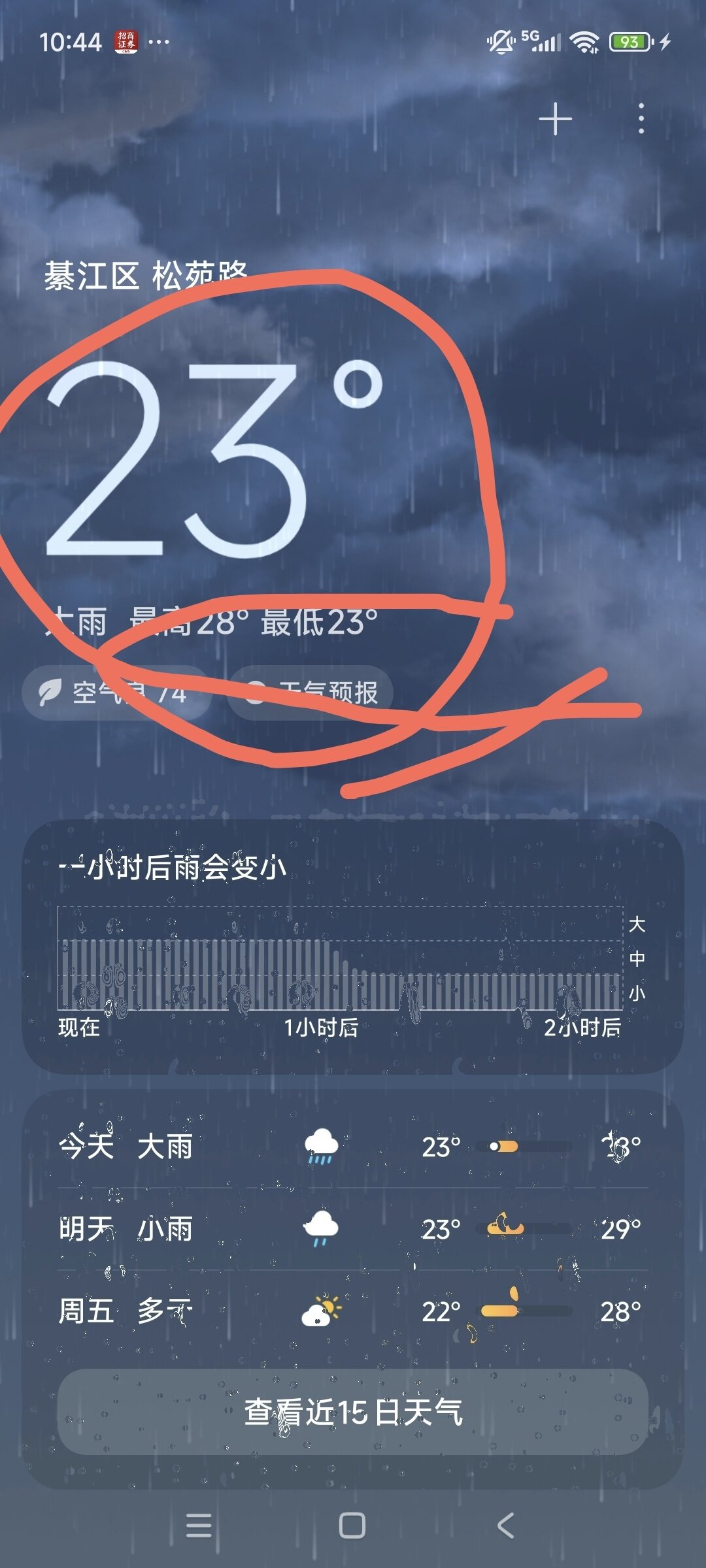Open the weather forecast chip

tap(311, 693)
